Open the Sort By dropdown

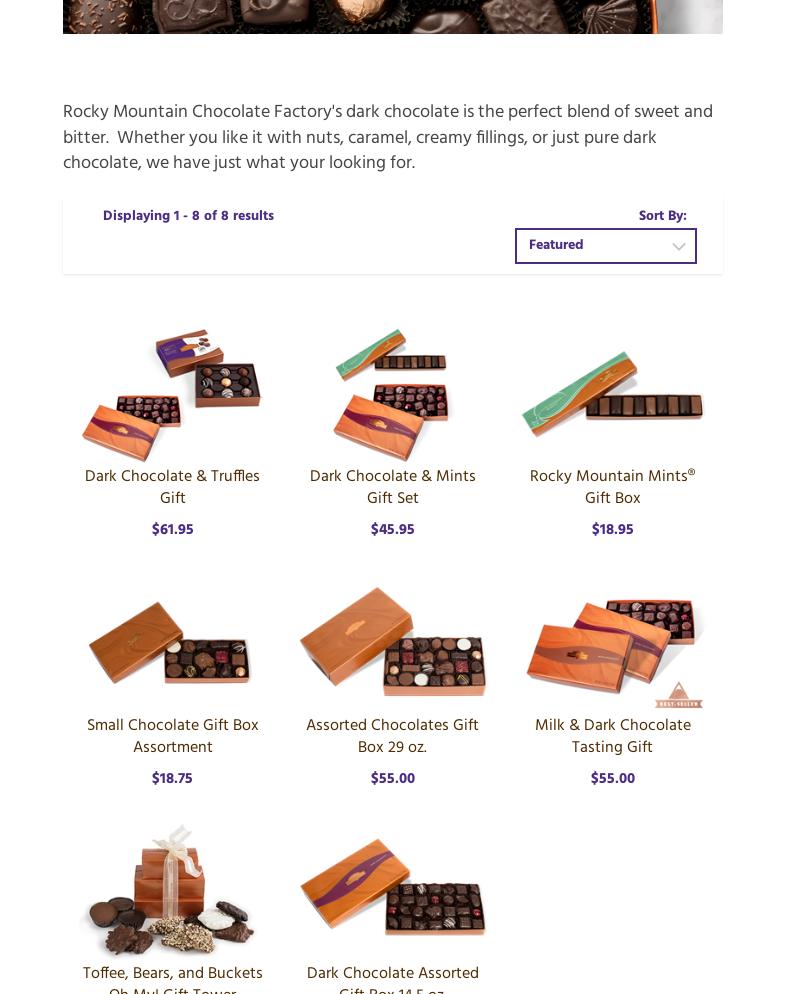click(605, 246)
